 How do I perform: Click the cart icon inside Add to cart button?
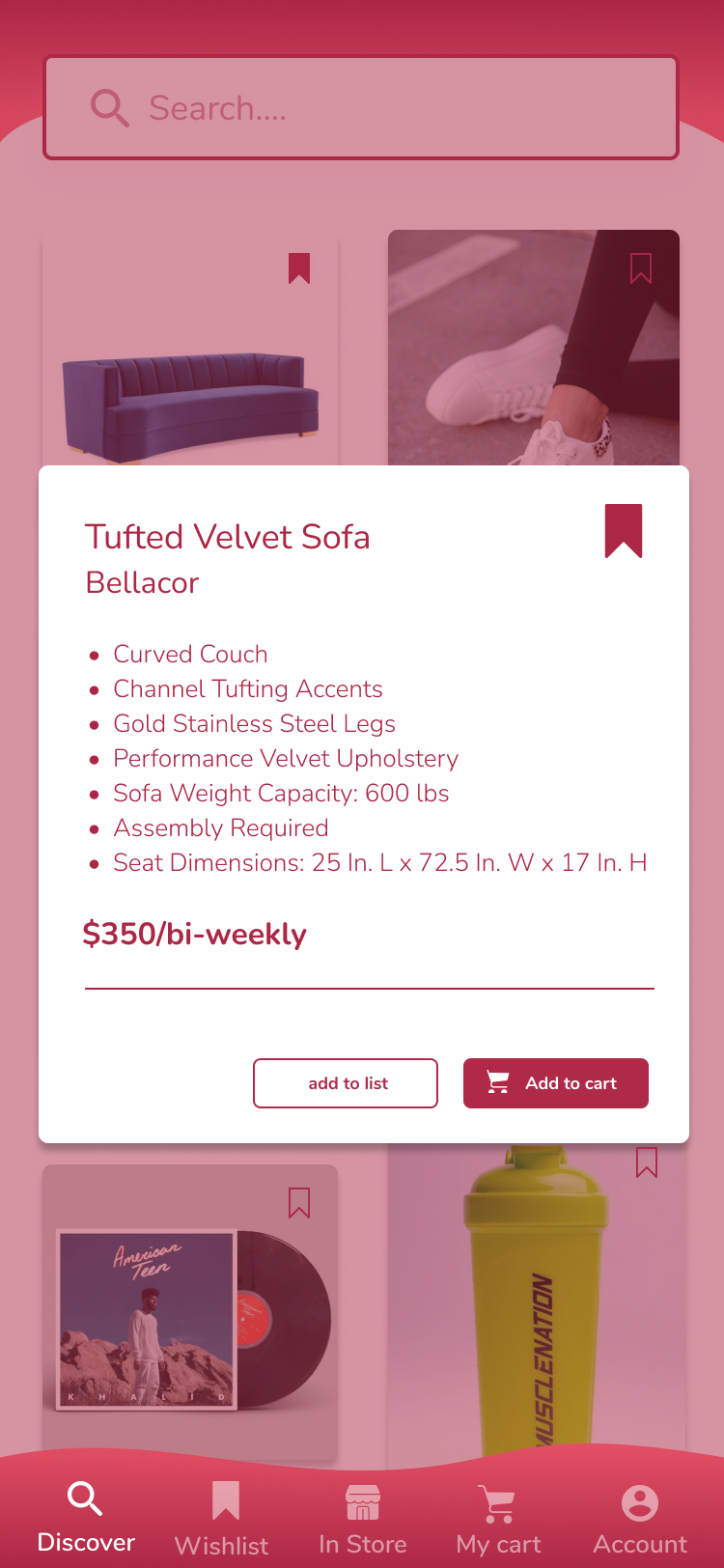click(496, 1082)
